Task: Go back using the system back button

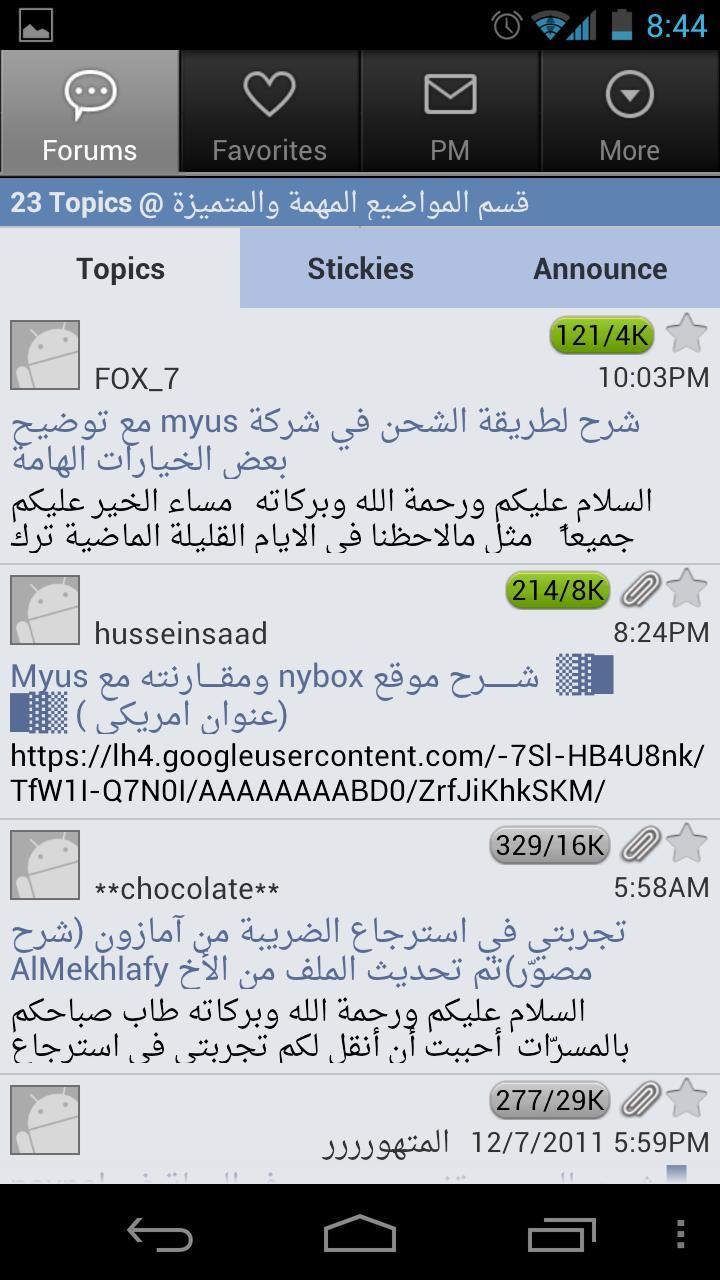Action: click(x=160, y=1234)
